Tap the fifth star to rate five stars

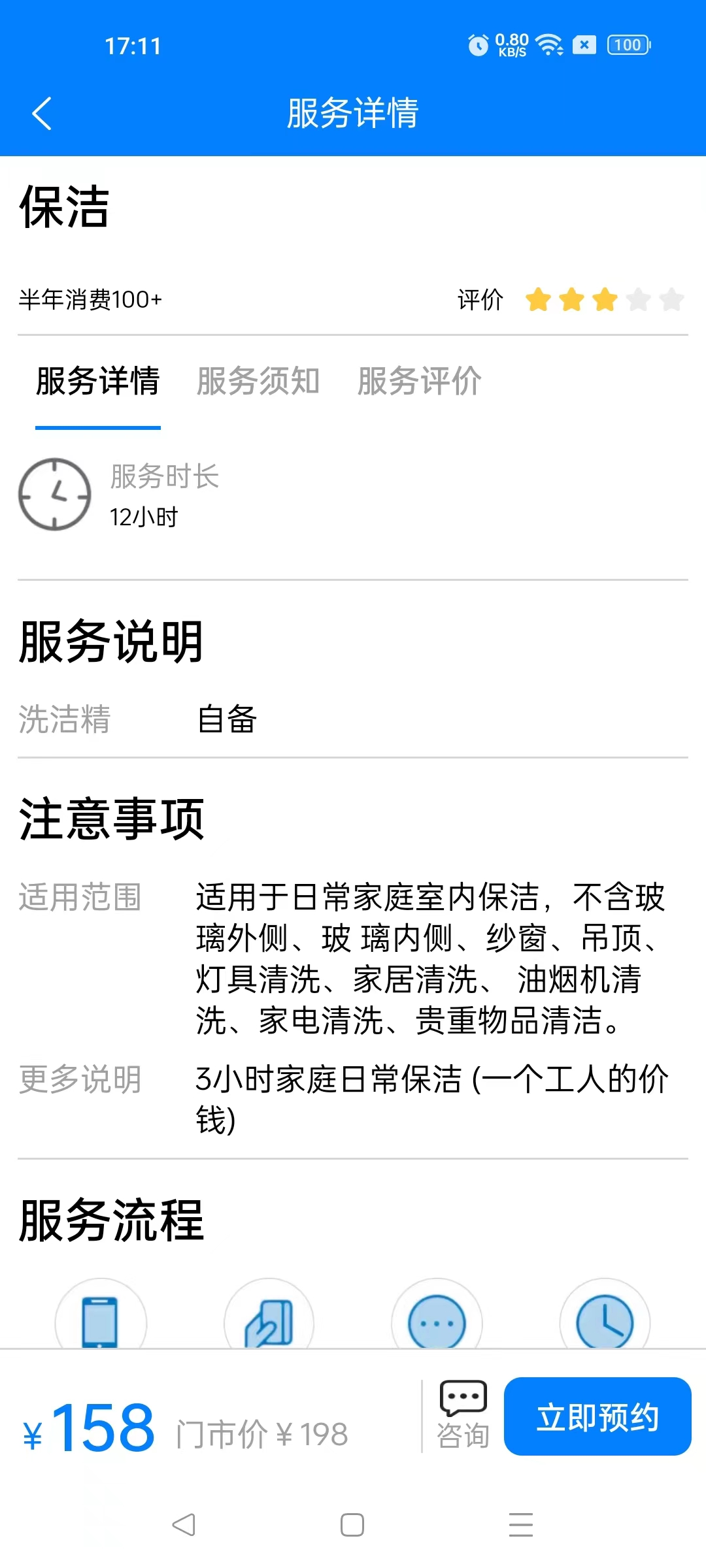671,300
